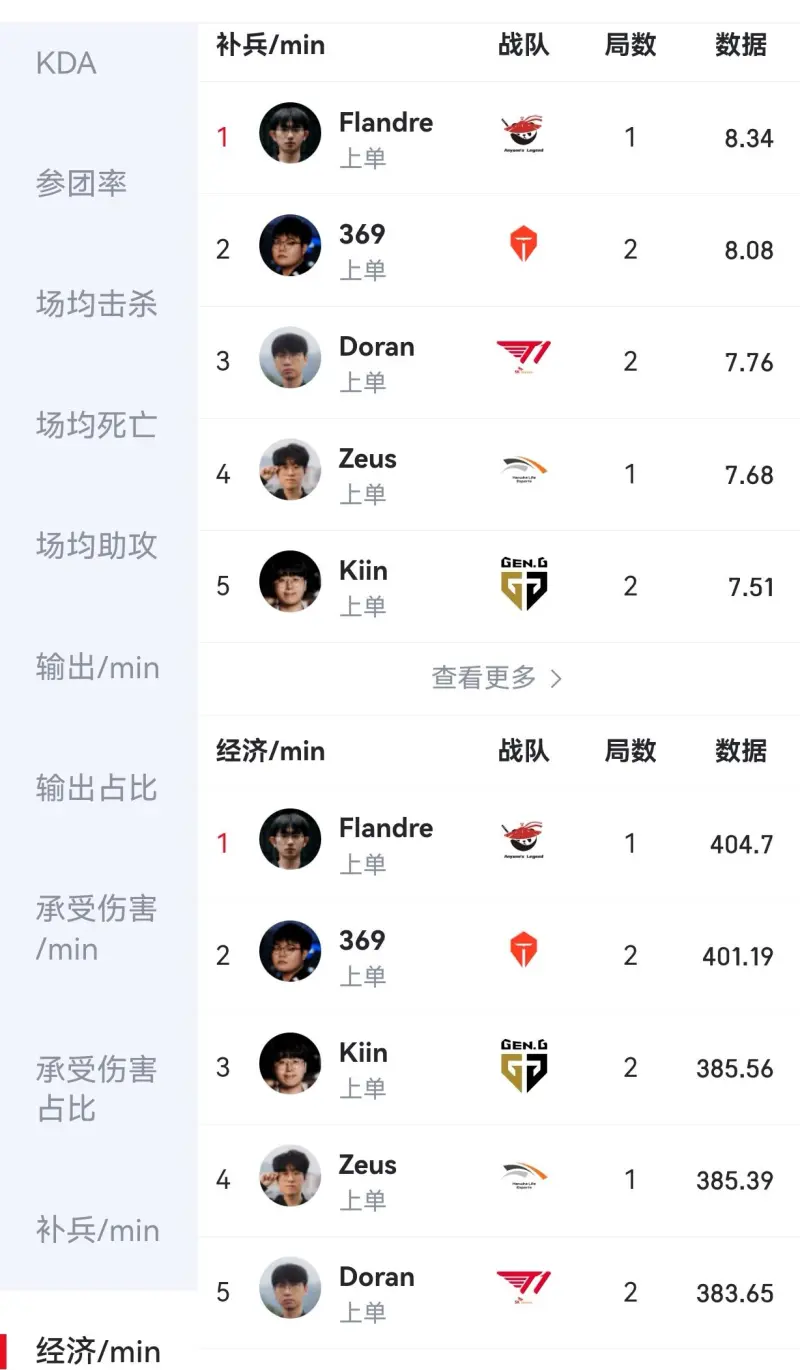This screenshot has height=1370, width=800.
Task: Switch to the KDA stat tab
Action: (x=66, y=63)
